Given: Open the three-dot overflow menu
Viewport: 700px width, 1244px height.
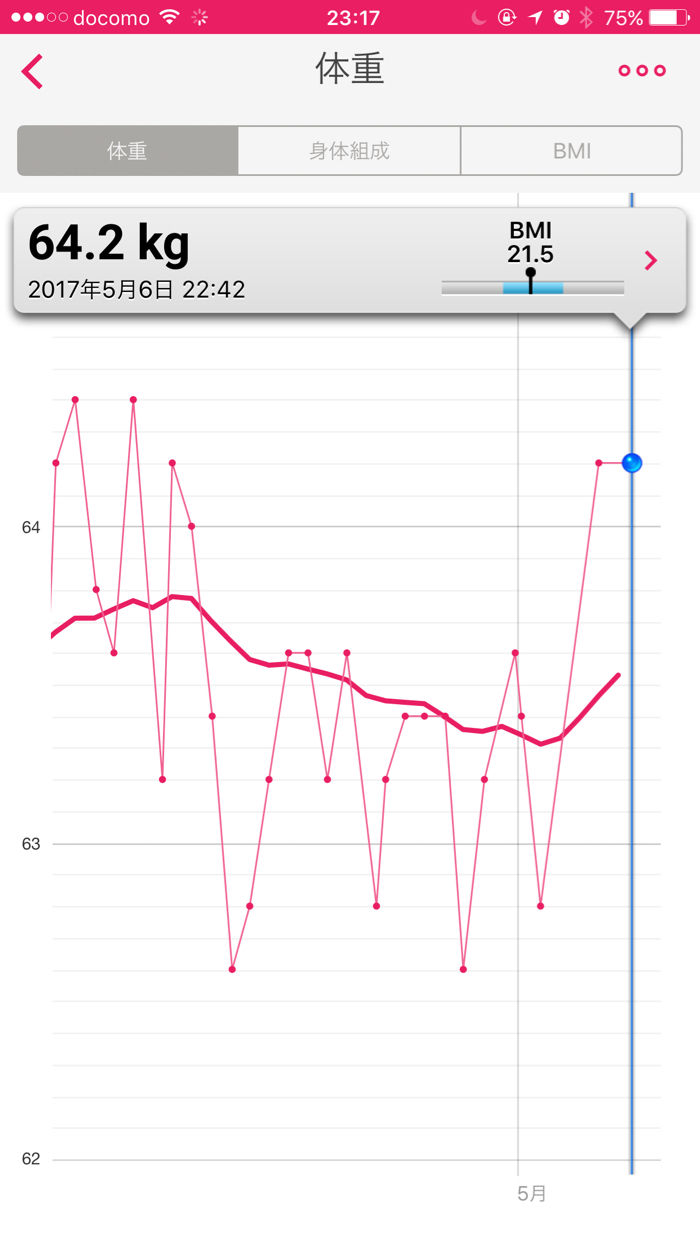Looking at the screenshot, I should click(642, 71).
